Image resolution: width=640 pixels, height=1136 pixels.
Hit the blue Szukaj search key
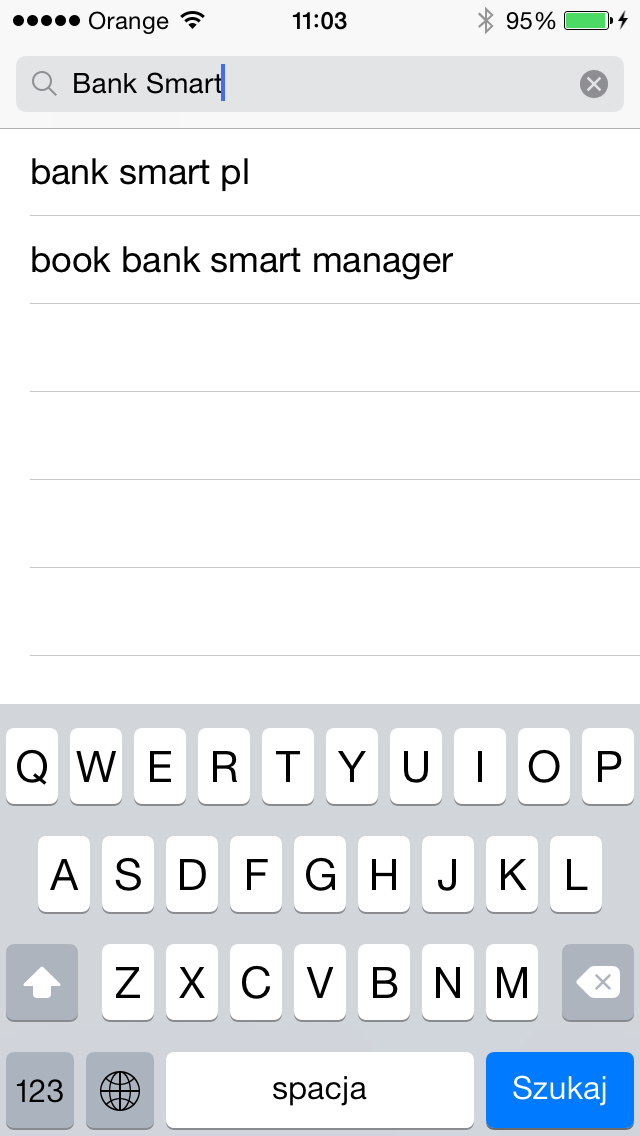(560, 1089)
